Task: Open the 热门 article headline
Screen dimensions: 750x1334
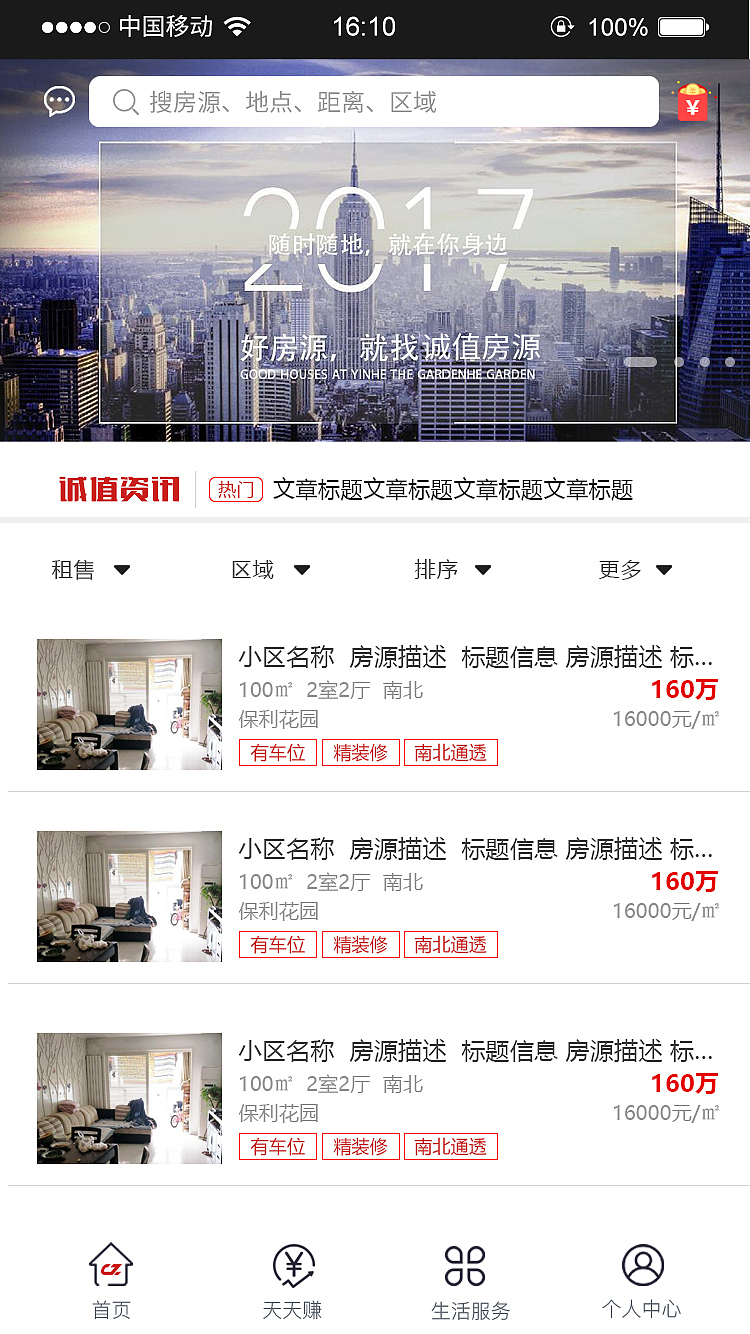Action: [452, 490]
